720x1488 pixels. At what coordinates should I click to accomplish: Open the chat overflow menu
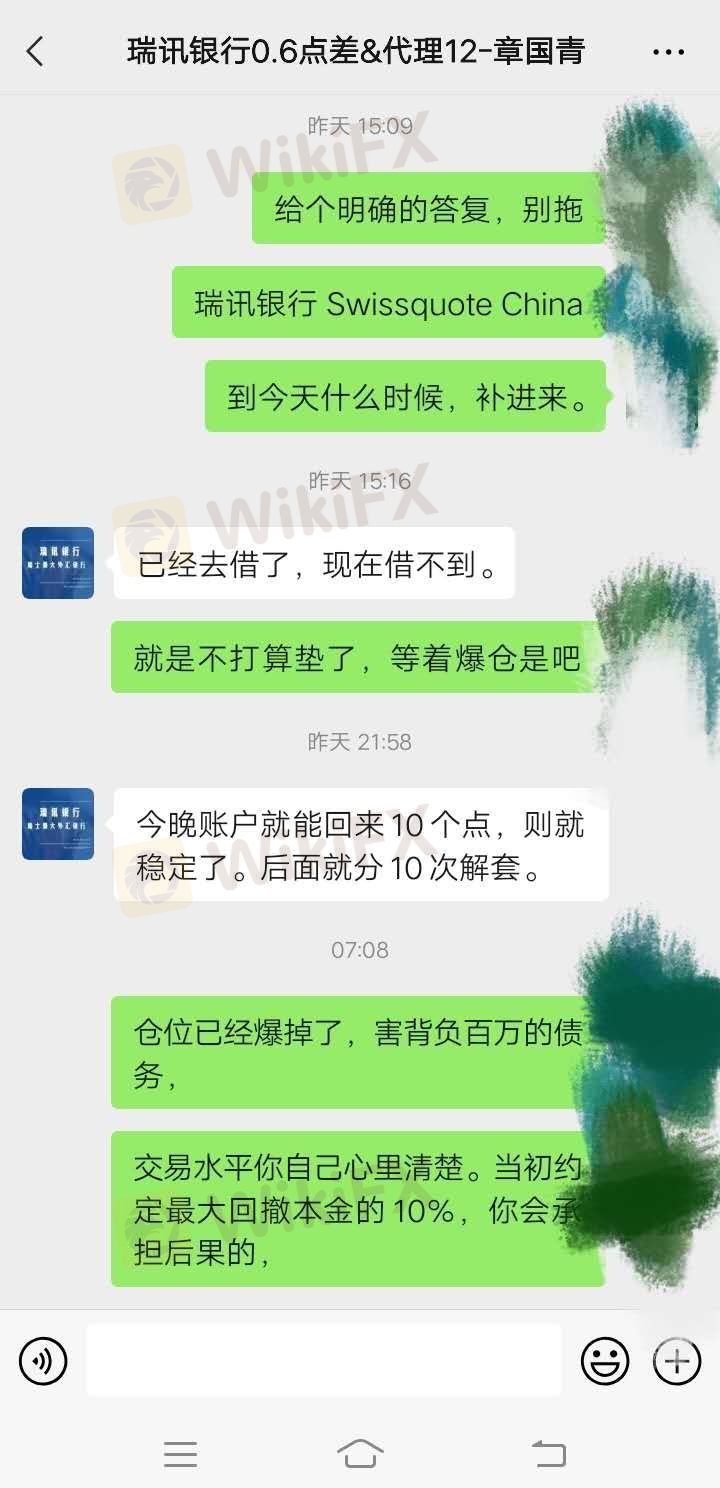pyautogui.click(x=668, y=51)
